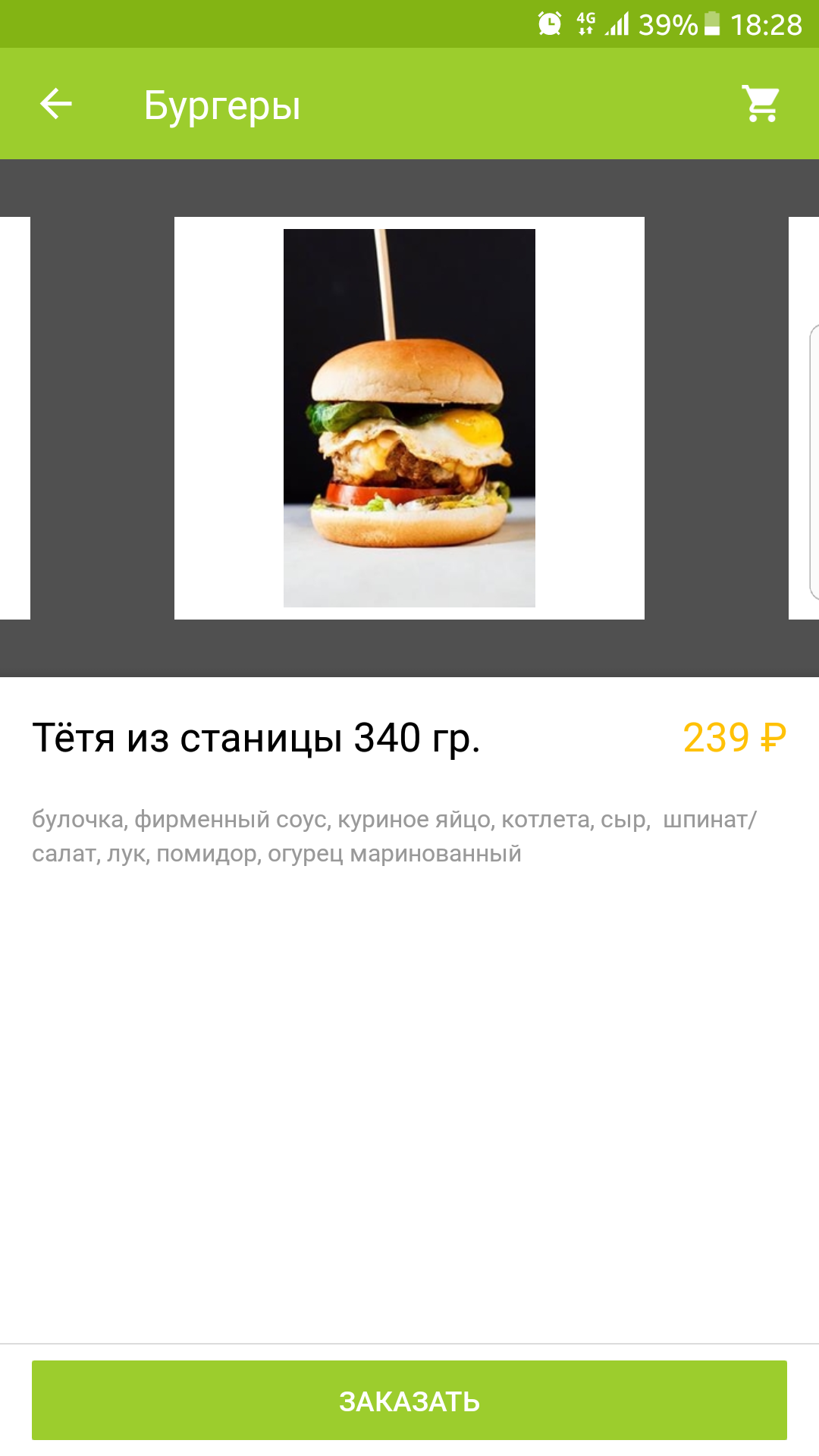
Task: Tap the ЗАКАЗАТЬ button
Action: [409, 1400]
